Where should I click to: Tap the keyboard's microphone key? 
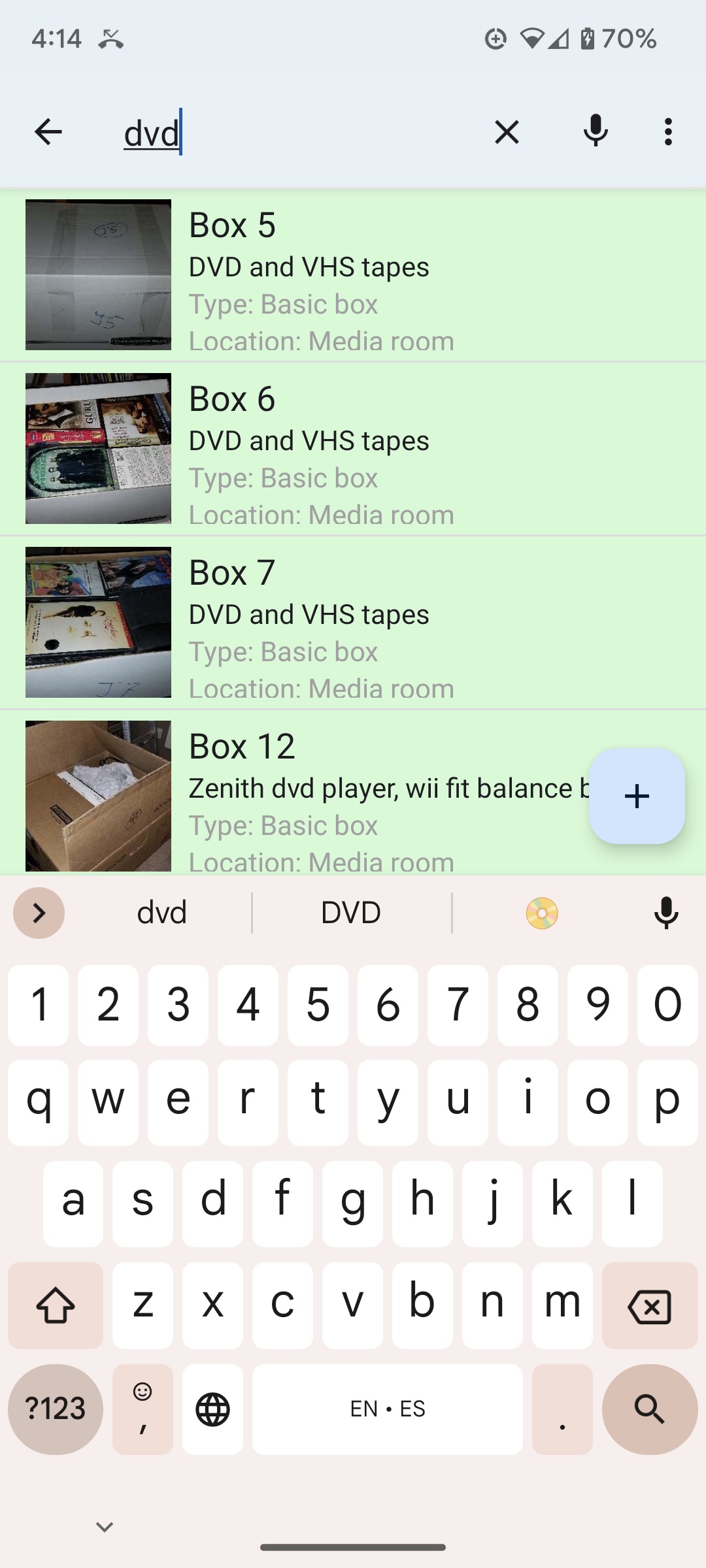(x=666, y=913)
